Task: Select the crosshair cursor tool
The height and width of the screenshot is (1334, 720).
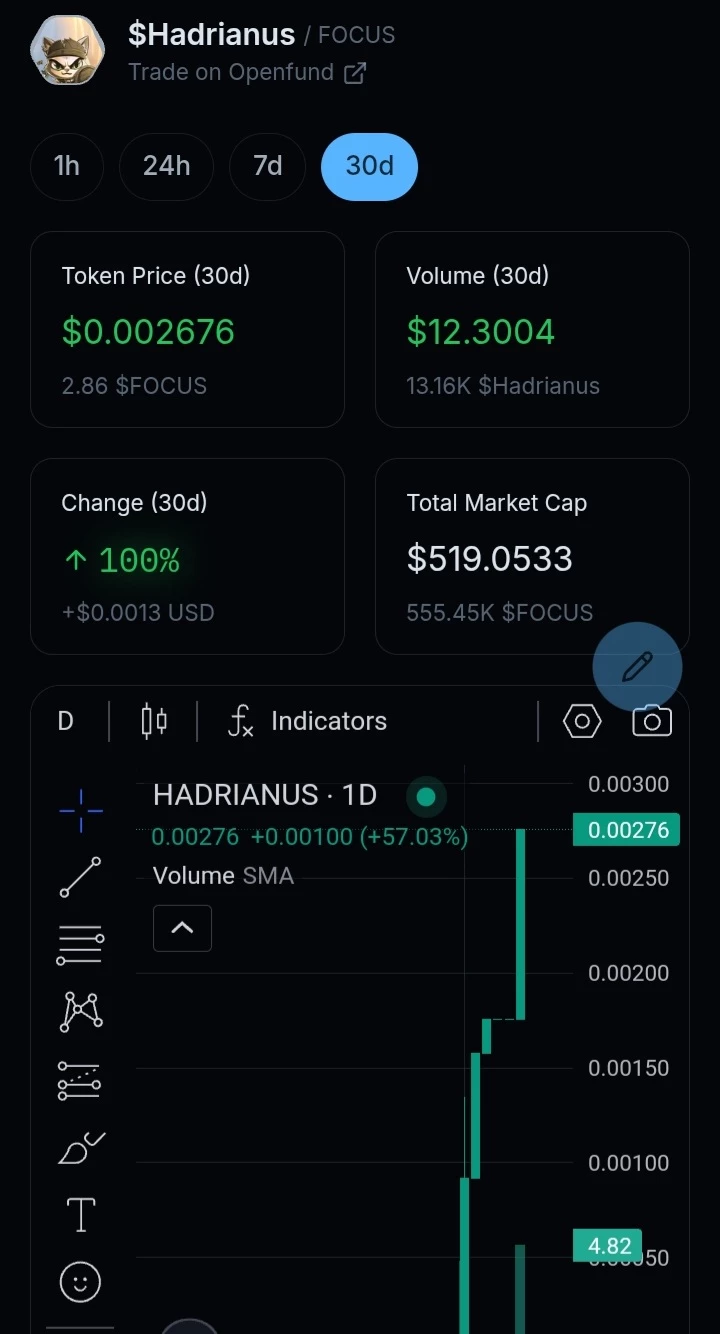Action: (x=81, y=810)
